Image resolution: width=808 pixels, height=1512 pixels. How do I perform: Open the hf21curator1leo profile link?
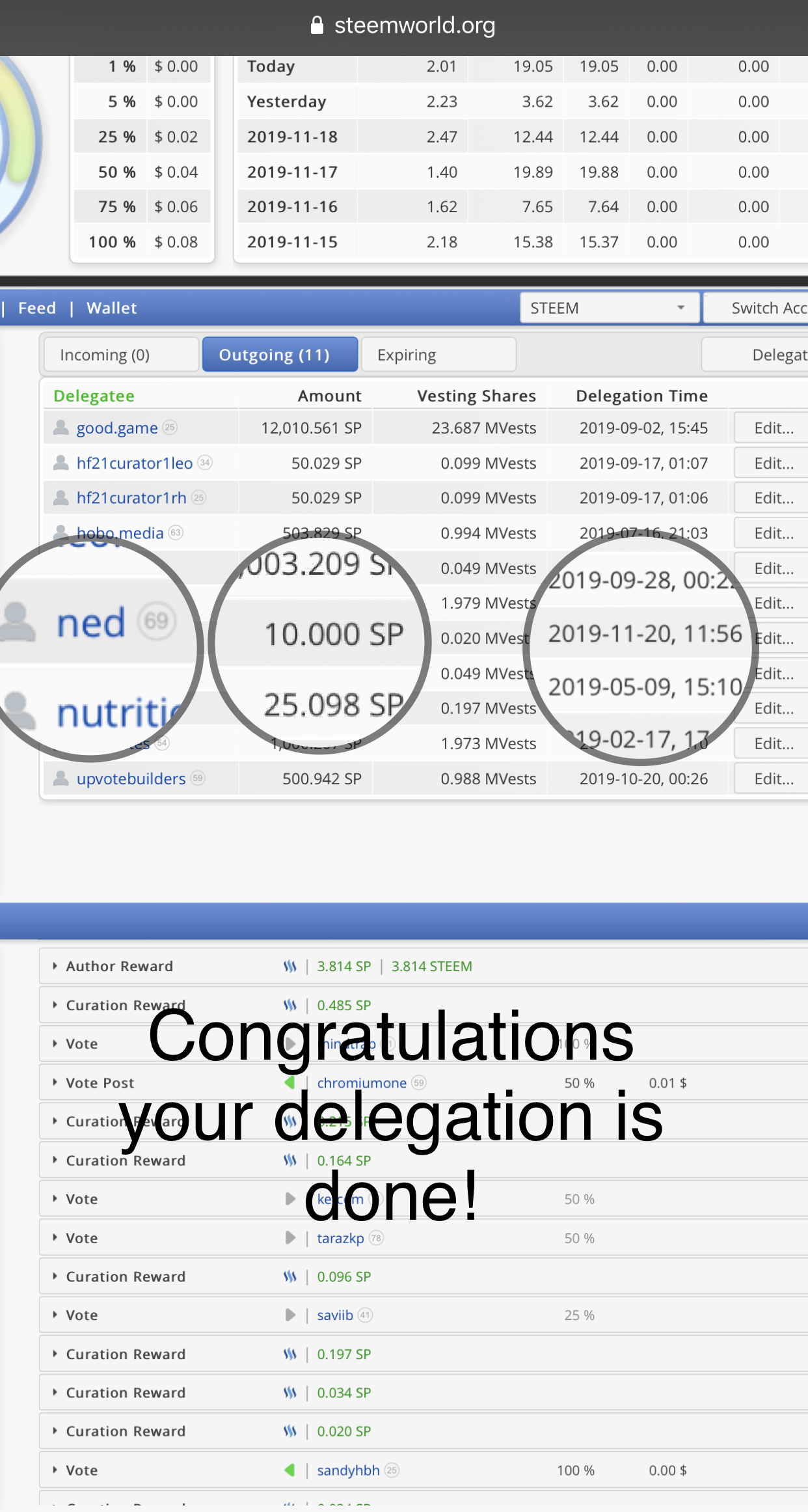click(135, 463)
